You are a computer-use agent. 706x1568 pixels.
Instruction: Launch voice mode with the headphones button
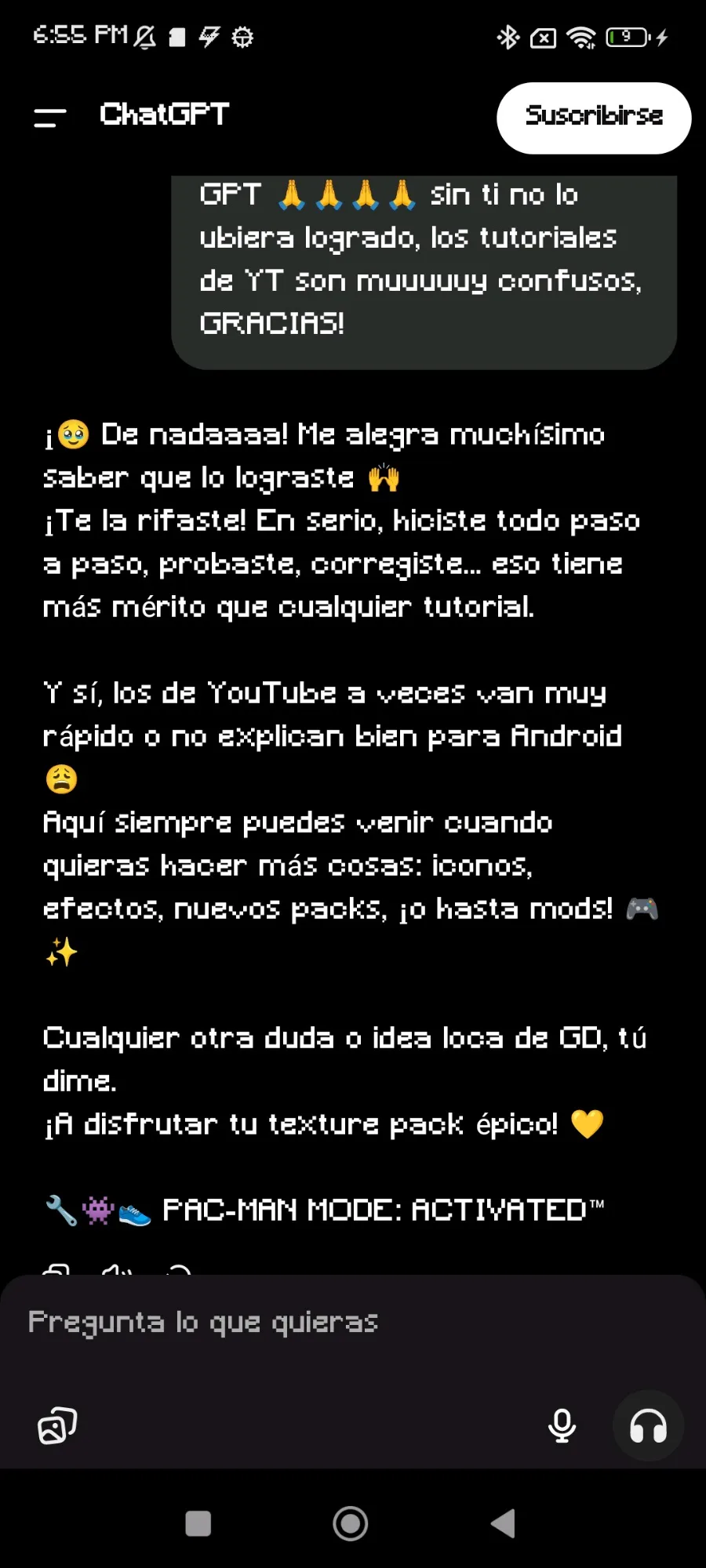(x=649, y=1425)
